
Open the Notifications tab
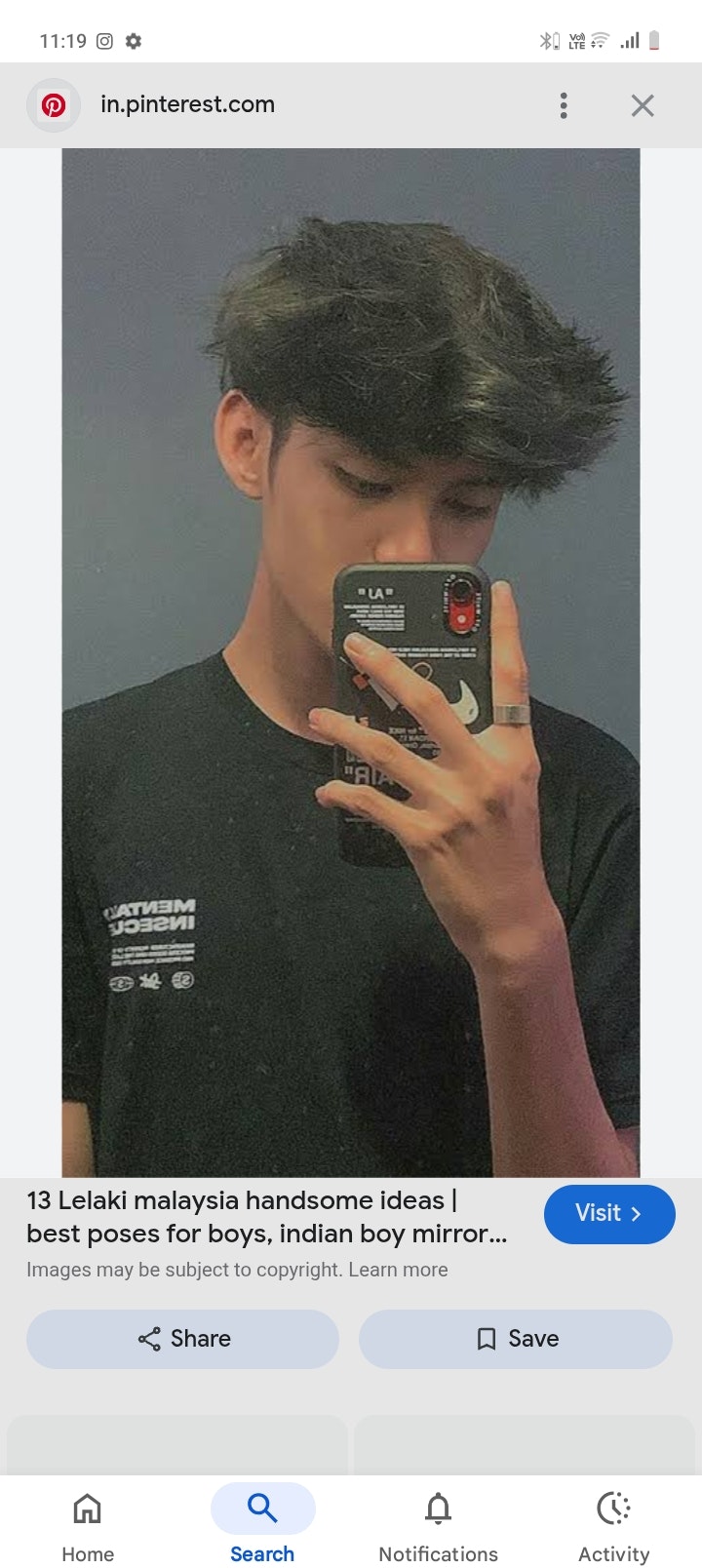438,1525
